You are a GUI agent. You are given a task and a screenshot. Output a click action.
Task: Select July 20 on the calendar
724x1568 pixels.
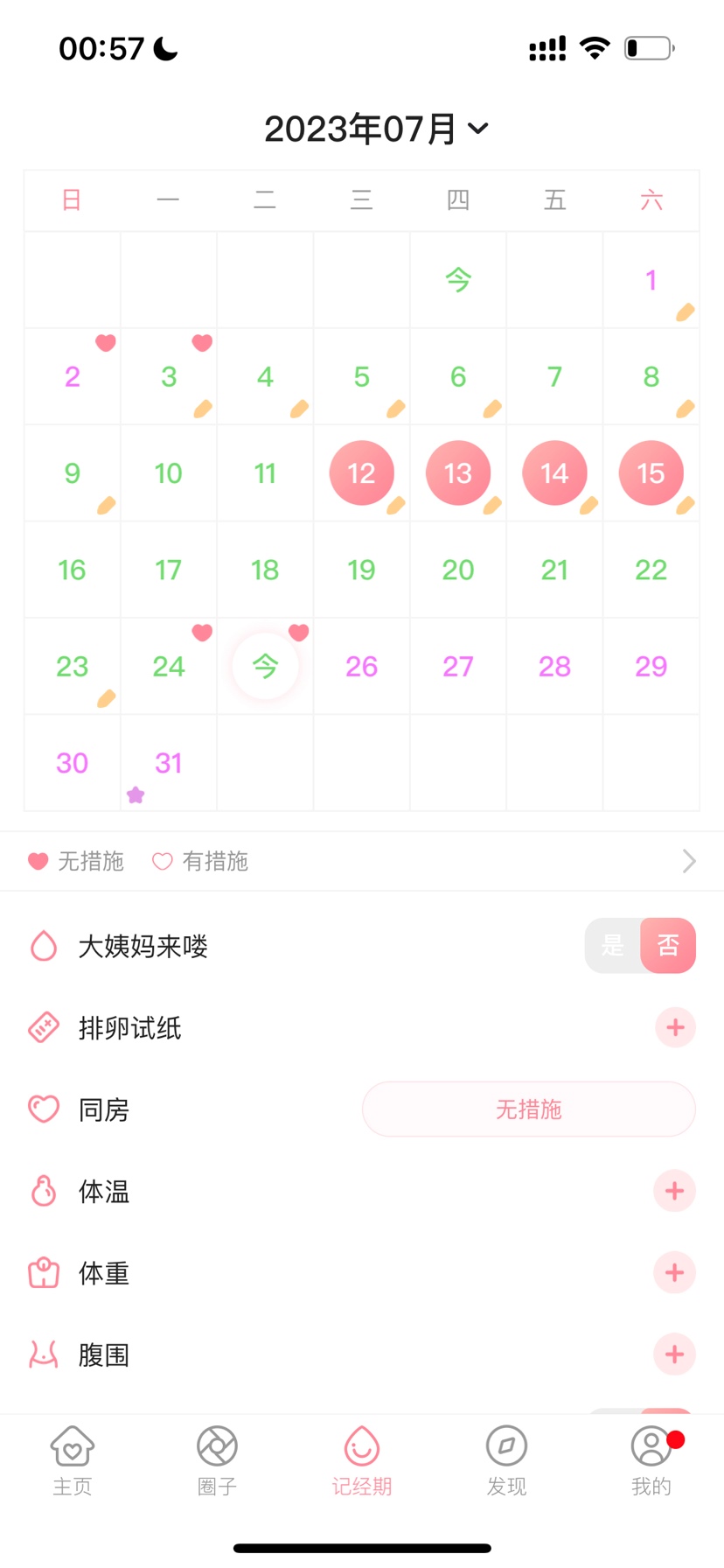click(x=457, y=570)
